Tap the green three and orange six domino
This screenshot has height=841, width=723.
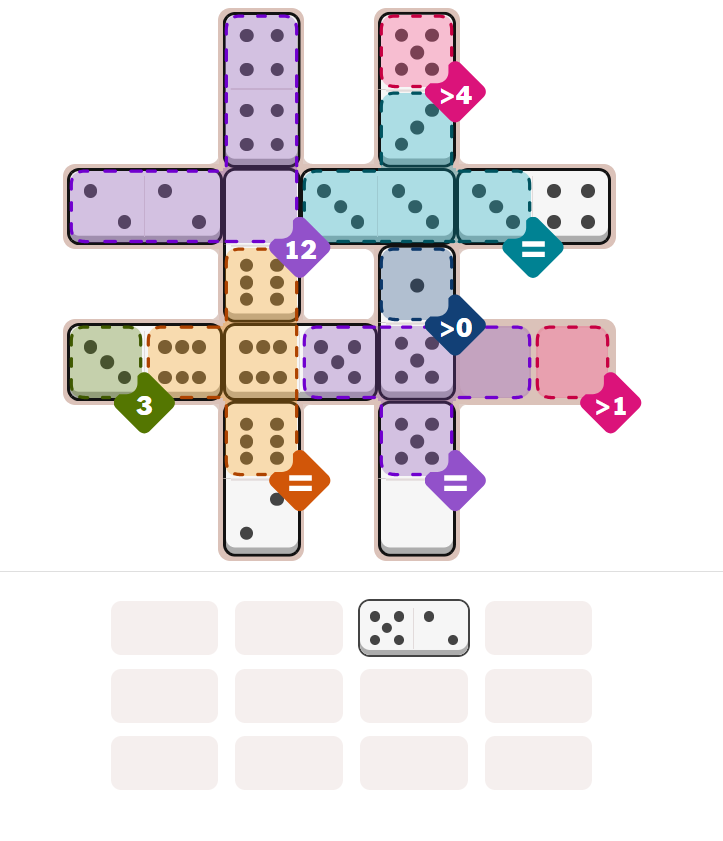[x=144, y=362]
